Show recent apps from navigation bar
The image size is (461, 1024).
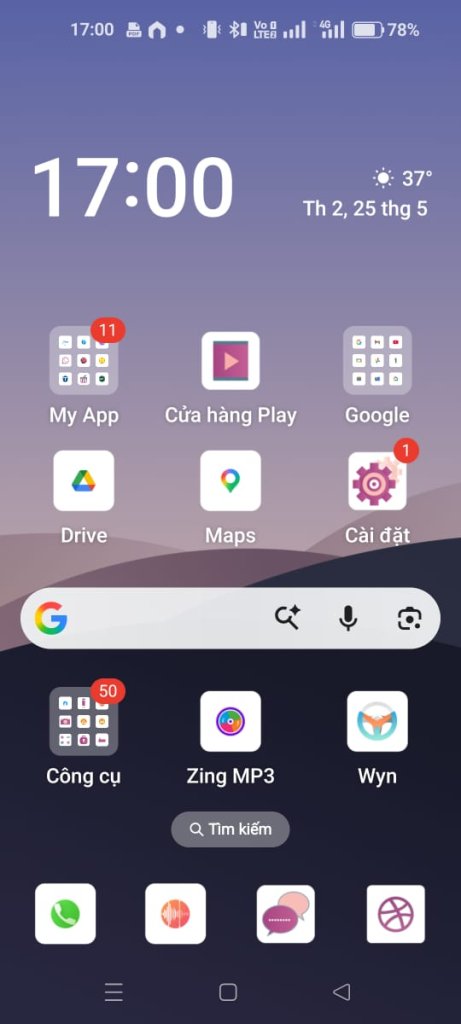click(114, 993)
